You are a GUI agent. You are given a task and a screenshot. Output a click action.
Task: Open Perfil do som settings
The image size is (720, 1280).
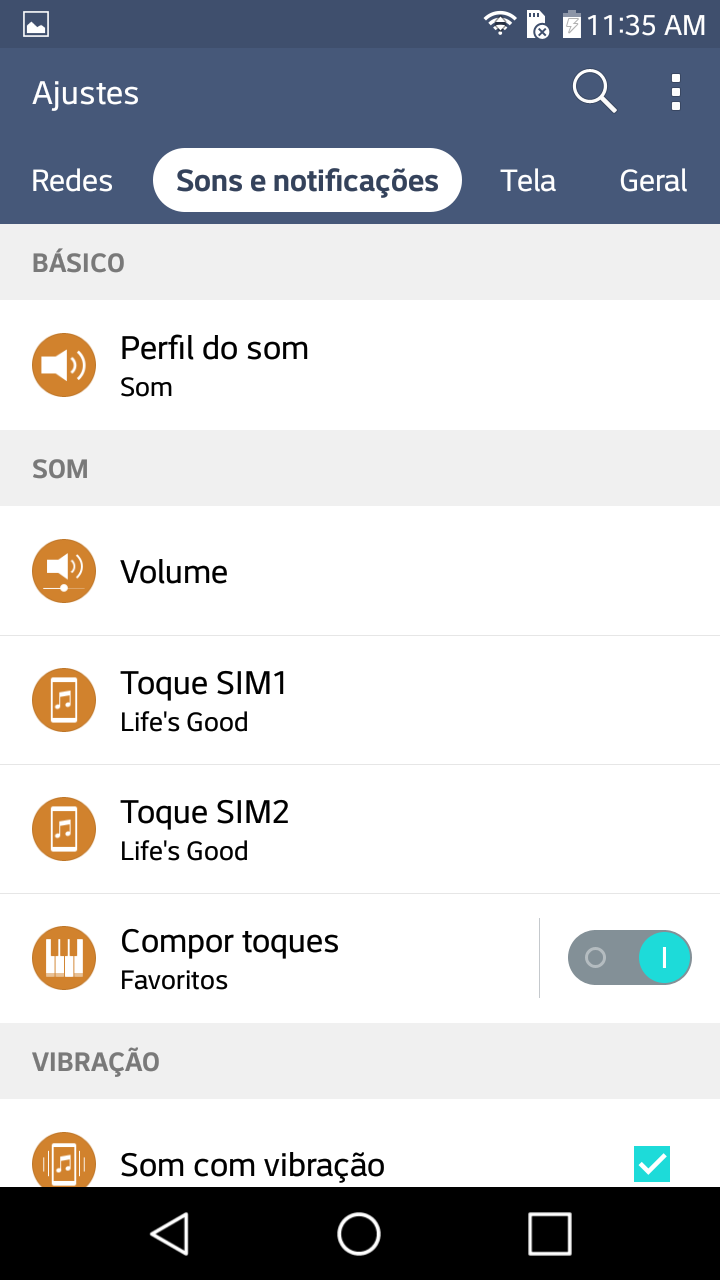click(360, 365)
